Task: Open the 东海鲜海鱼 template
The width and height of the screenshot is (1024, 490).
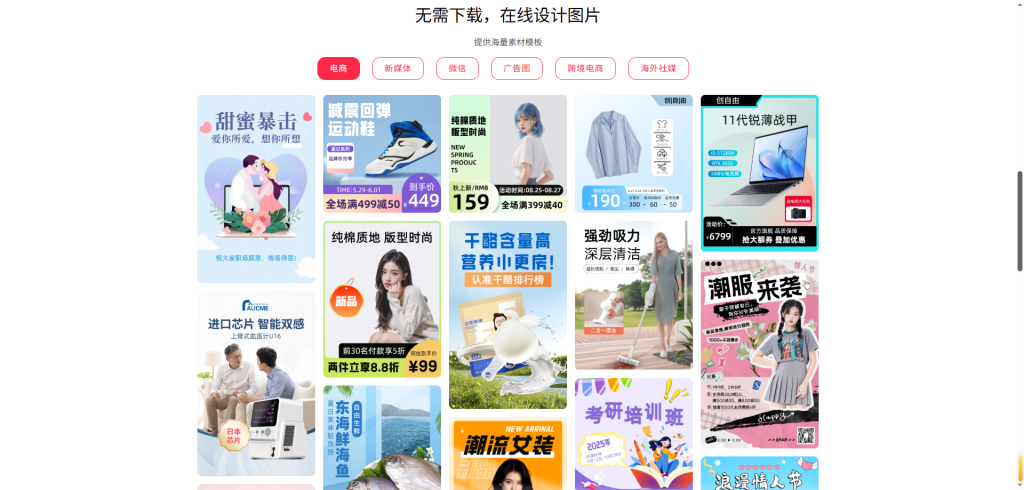Action: tap(382, 437)
